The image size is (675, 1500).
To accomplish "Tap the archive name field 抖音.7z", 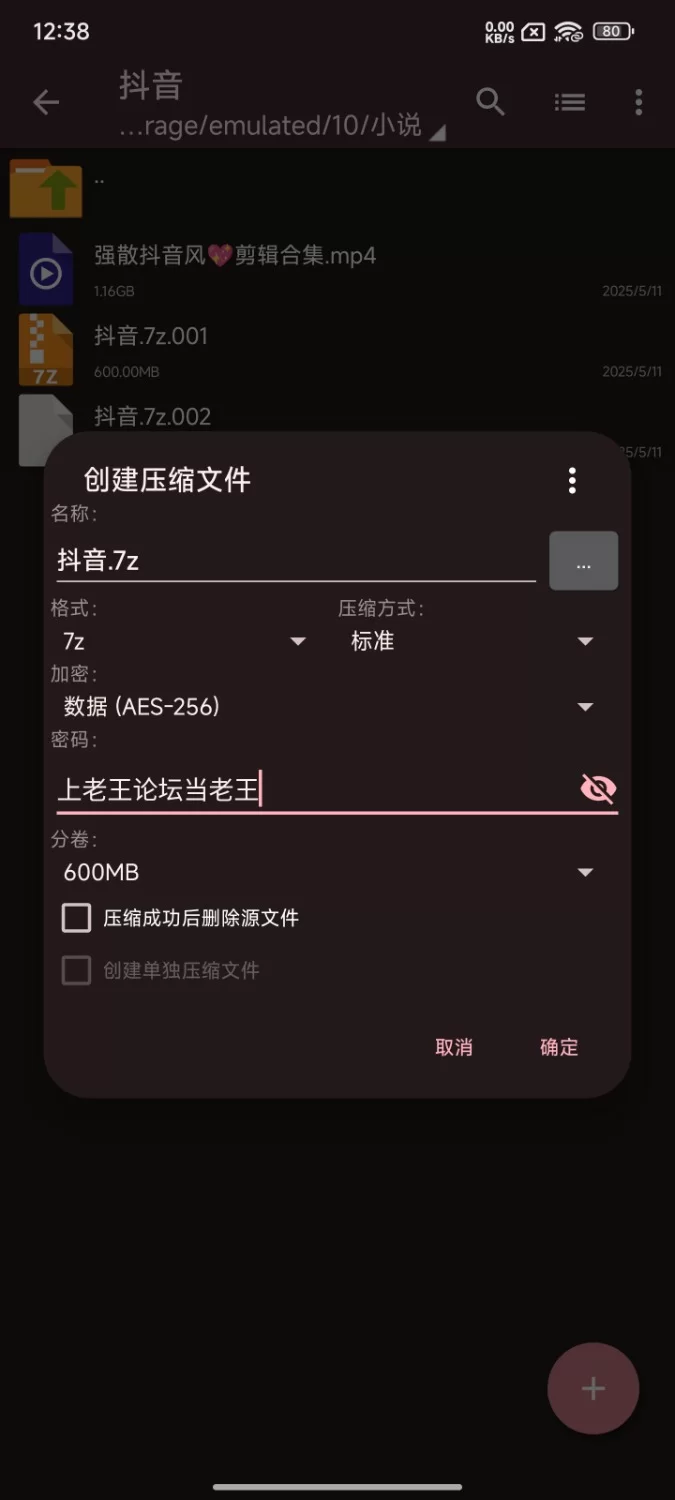I will tap(295, 561).
